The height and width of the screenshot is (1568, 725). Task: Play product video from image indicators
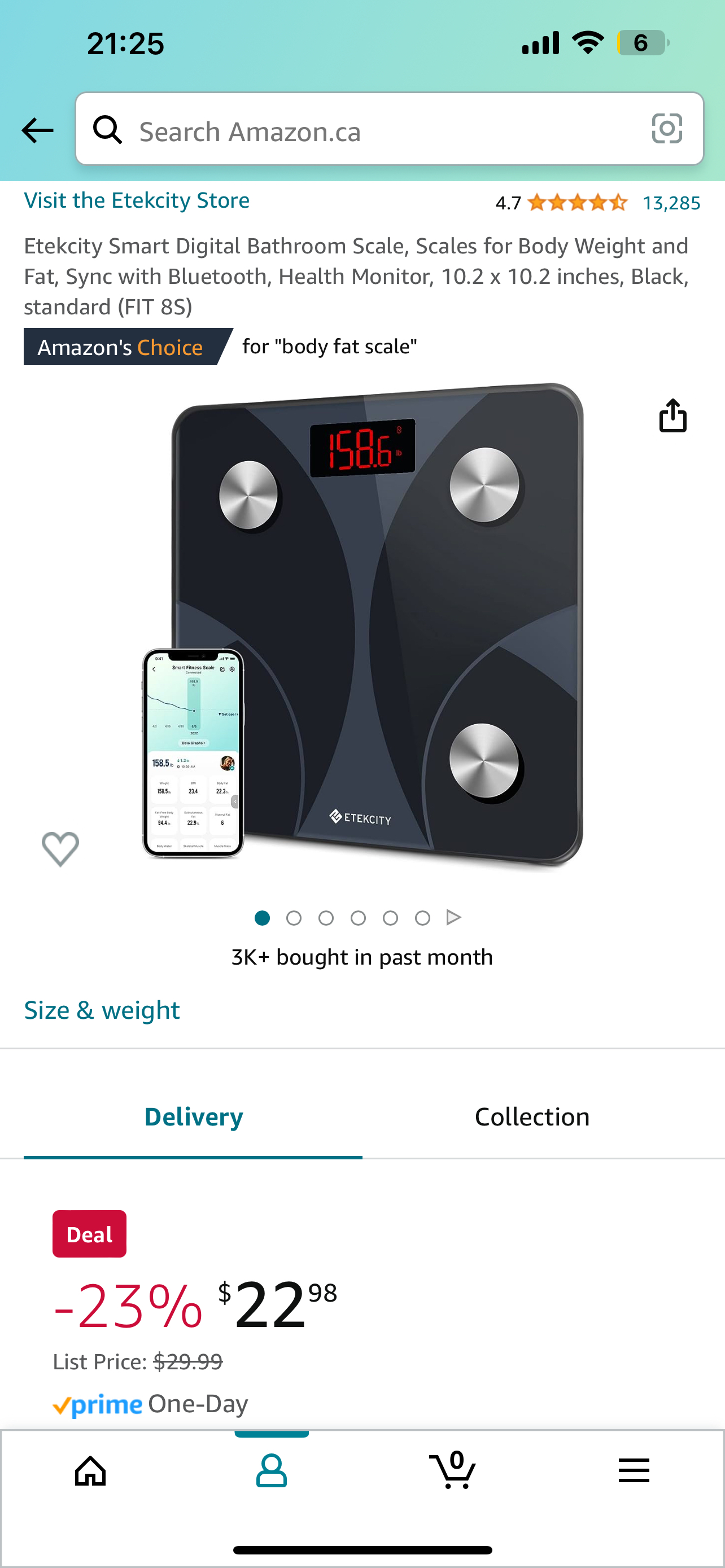tap(453, 917)
